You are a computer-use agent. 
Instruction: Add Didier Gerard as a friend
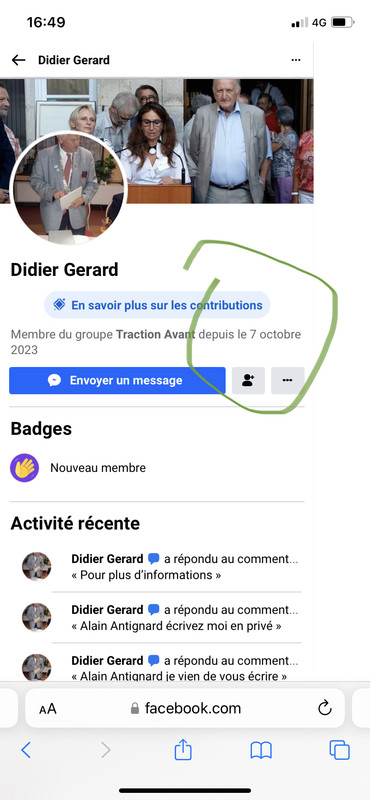pos(249,381)
